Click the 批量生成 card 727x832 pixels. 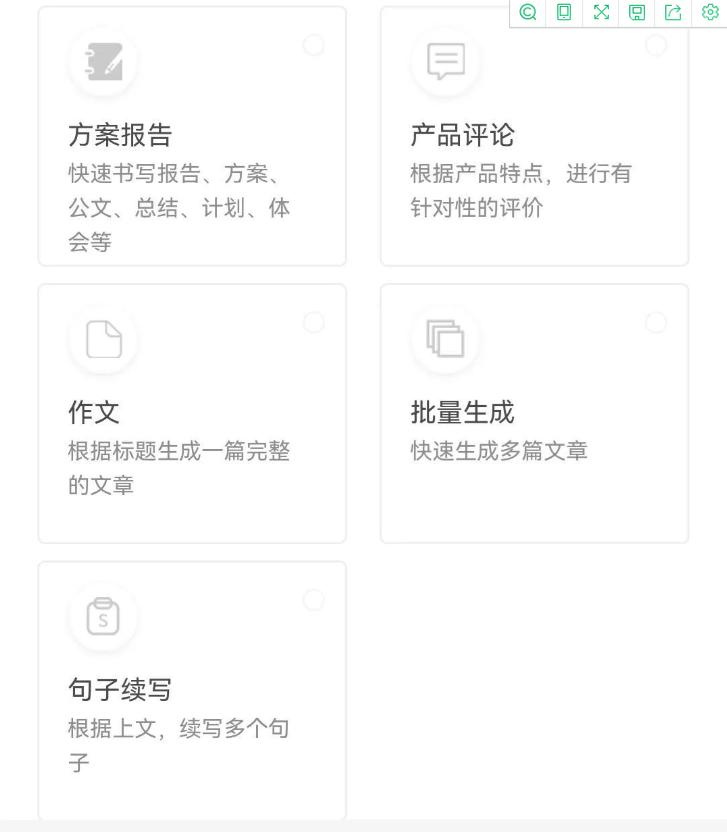534,412
